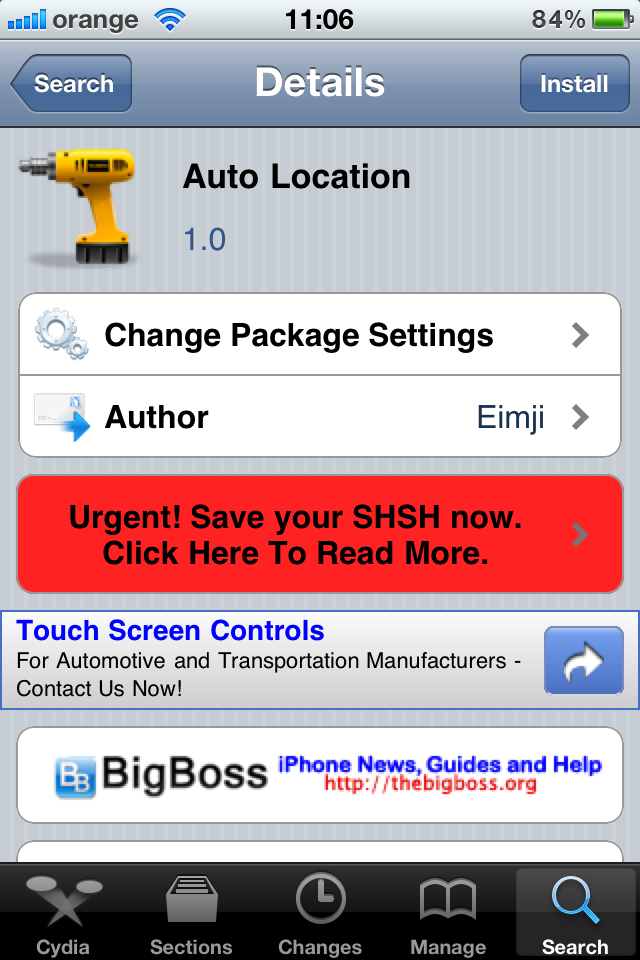Go back to Search
This screenshot has height=960, width=640.
click(70, 84)
